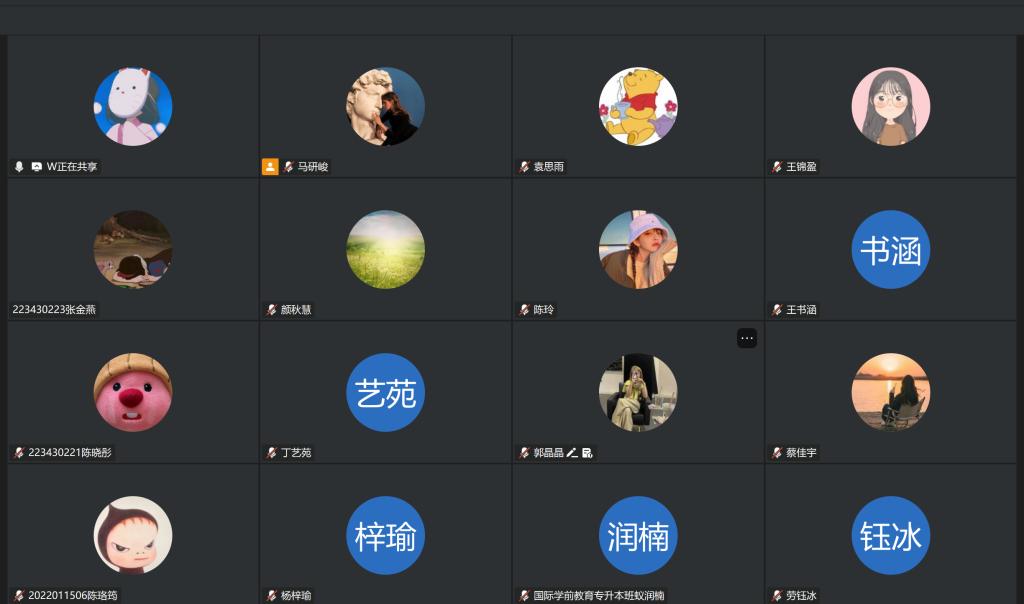
Task: Select 王书涵's participant tile
Action: (891, 249)
